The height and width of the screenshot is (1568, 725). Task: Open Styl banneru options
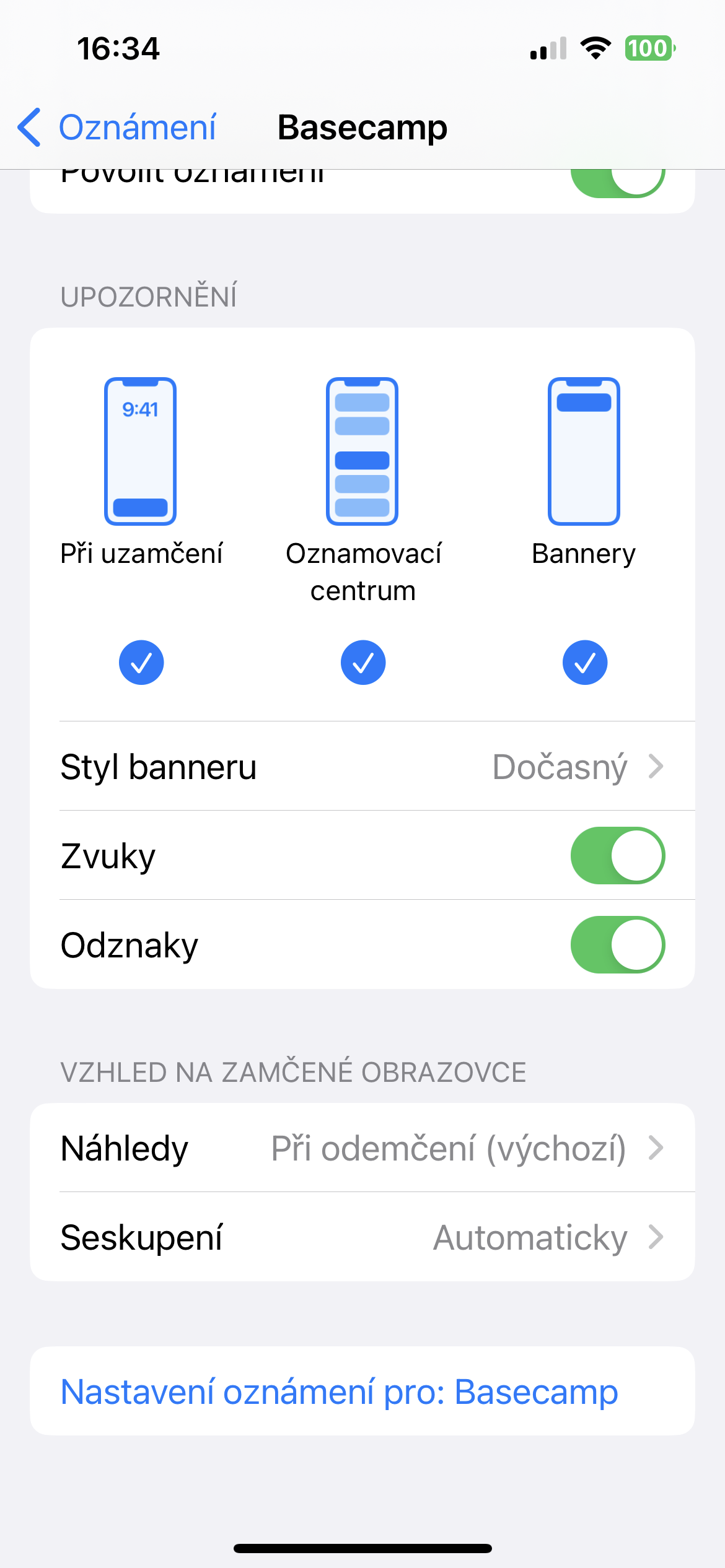pos(362,767)
